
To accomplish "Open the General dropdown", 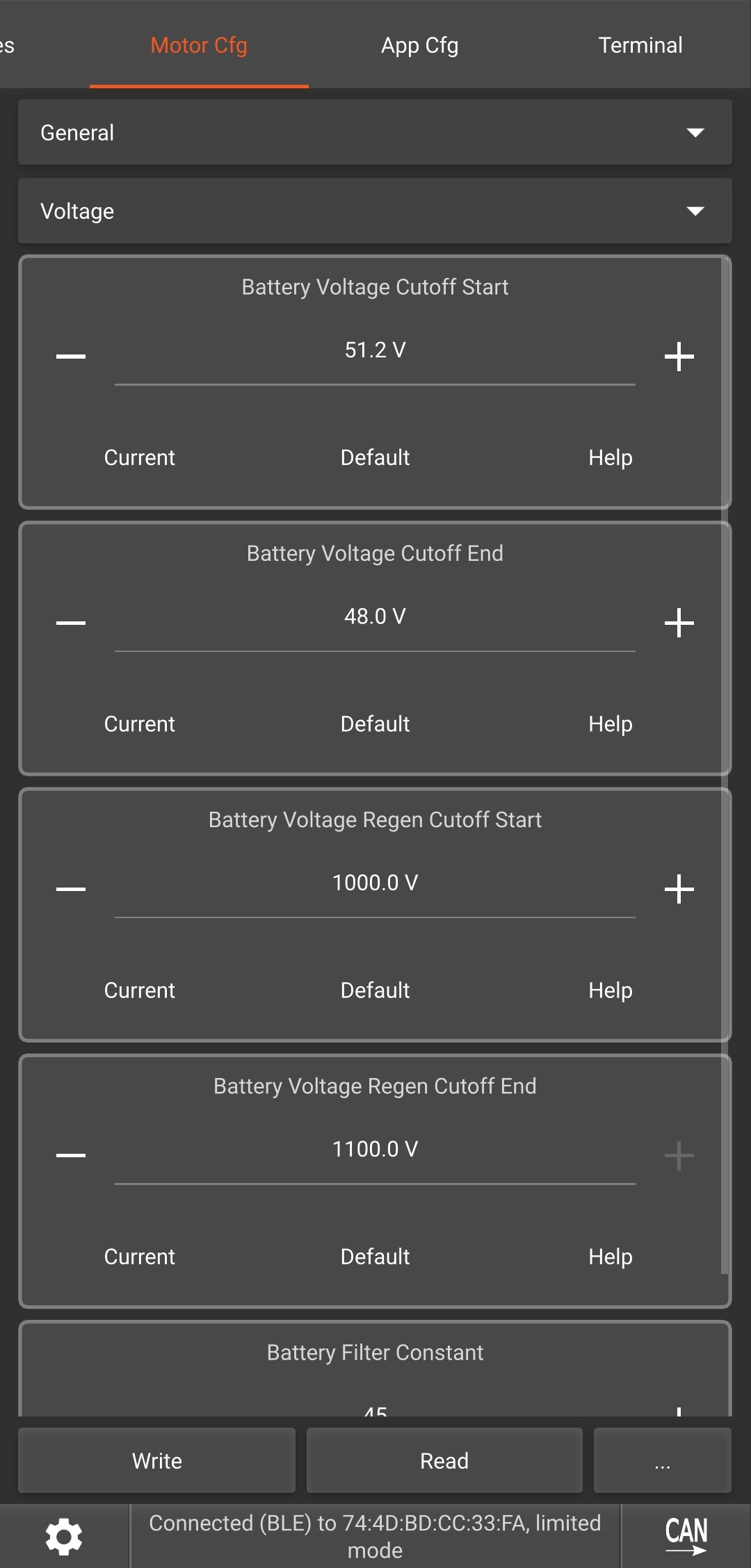I will click(375, 132).
